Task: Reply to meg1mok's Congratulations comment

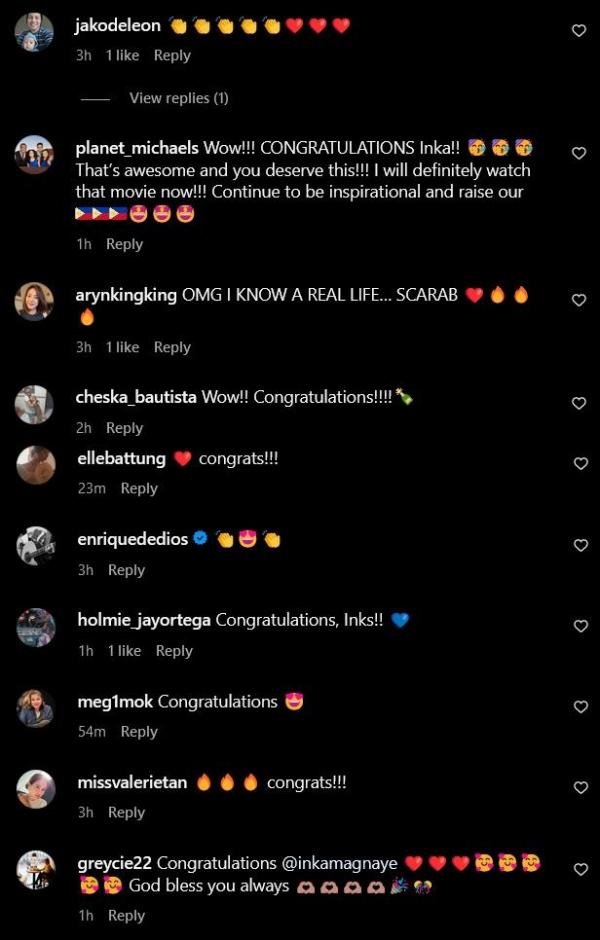Action: click(139, 732)
